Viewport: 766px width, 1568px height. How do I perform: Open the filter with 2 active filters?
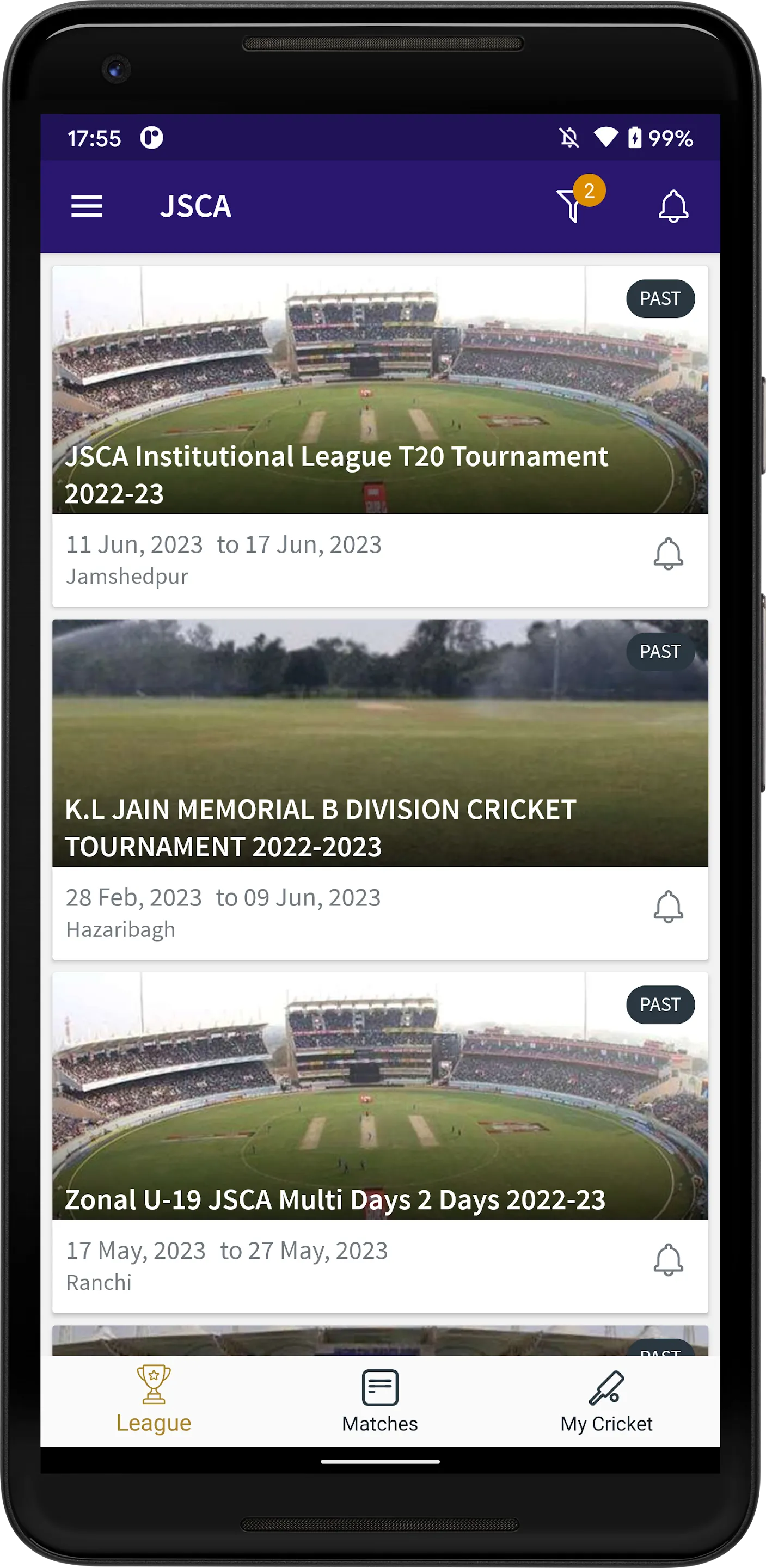572,205
